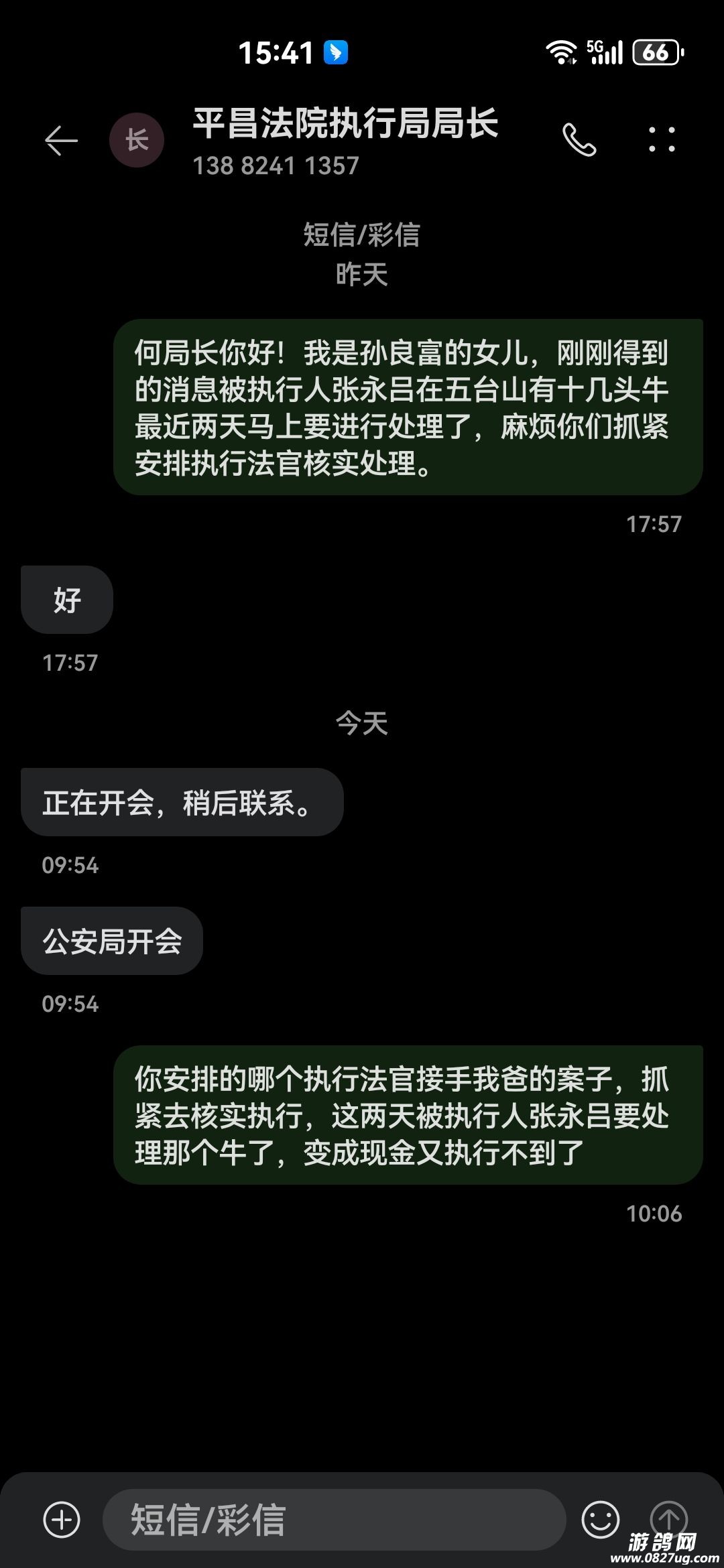Open contact avatar for 平昌法院执行局局长
The image size is (724, 1568).
click(137, 140)
